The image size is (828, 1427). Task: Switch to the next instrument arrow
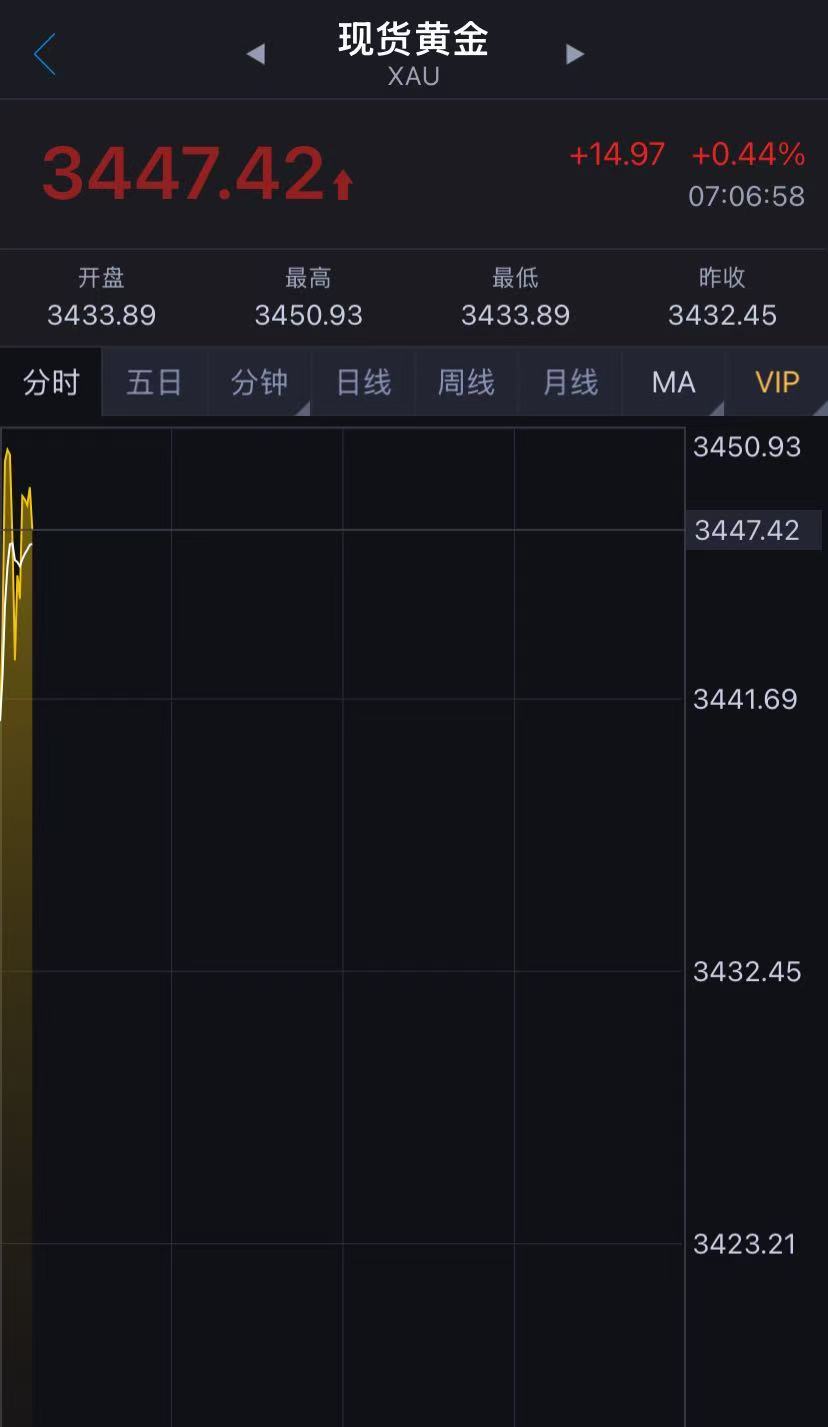coord(574,54)
